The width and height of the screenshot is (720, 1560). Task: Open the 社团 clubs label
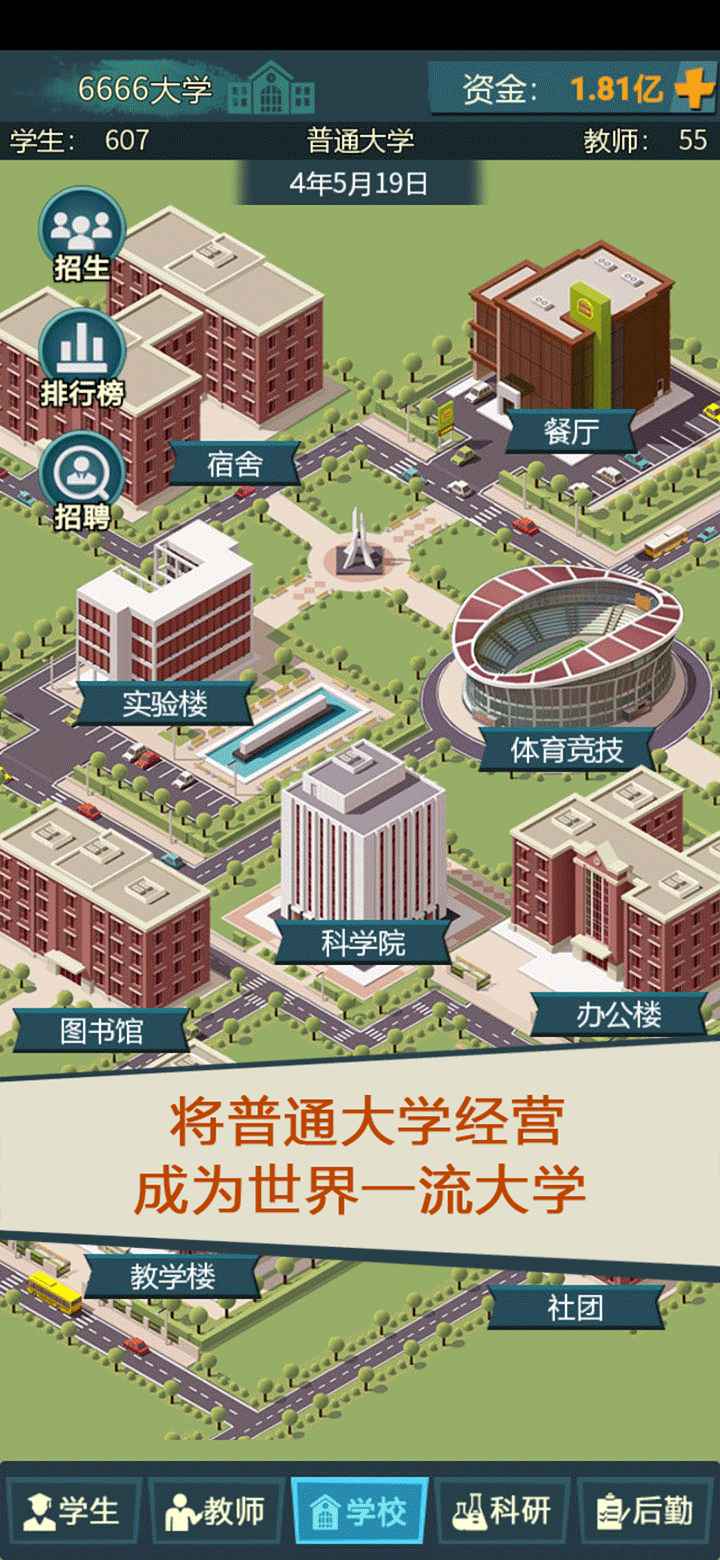(576, 1307)
